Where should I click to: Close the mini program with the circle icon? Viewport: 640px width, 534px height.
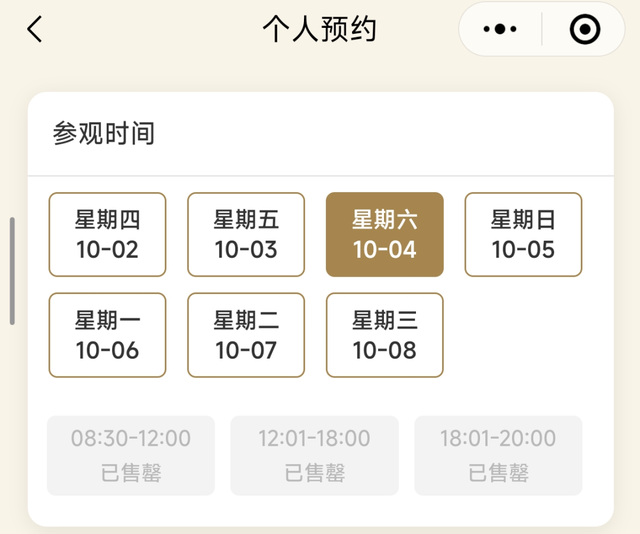coord(584,30)
